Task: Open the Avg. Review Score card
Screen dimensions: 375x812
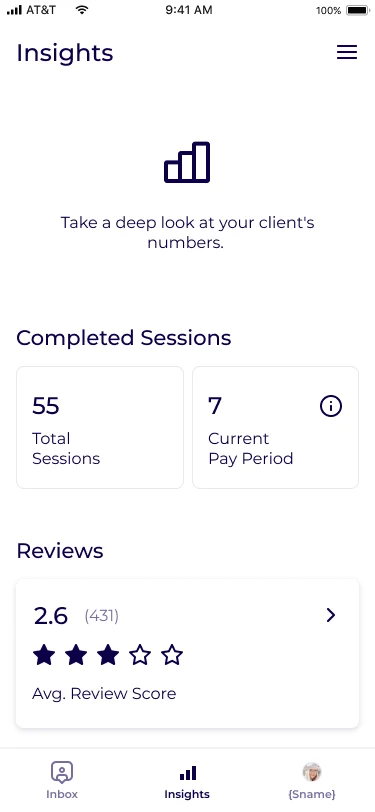Action: point(188,653)
